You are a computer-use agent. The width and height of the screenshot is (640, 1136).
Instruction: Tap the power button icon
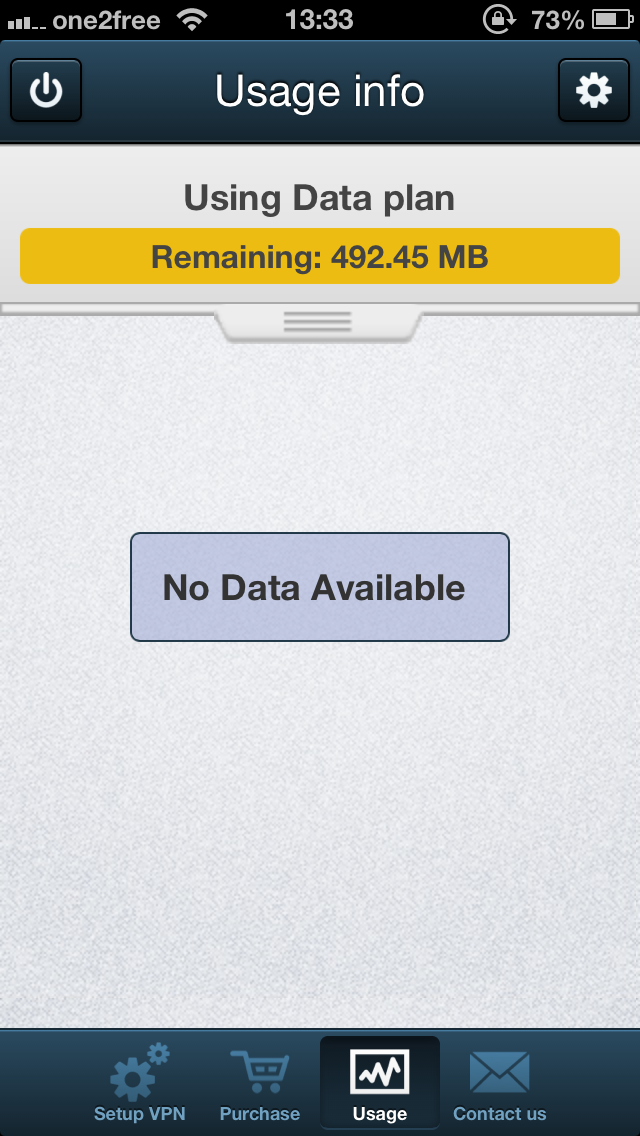point(46,91)
